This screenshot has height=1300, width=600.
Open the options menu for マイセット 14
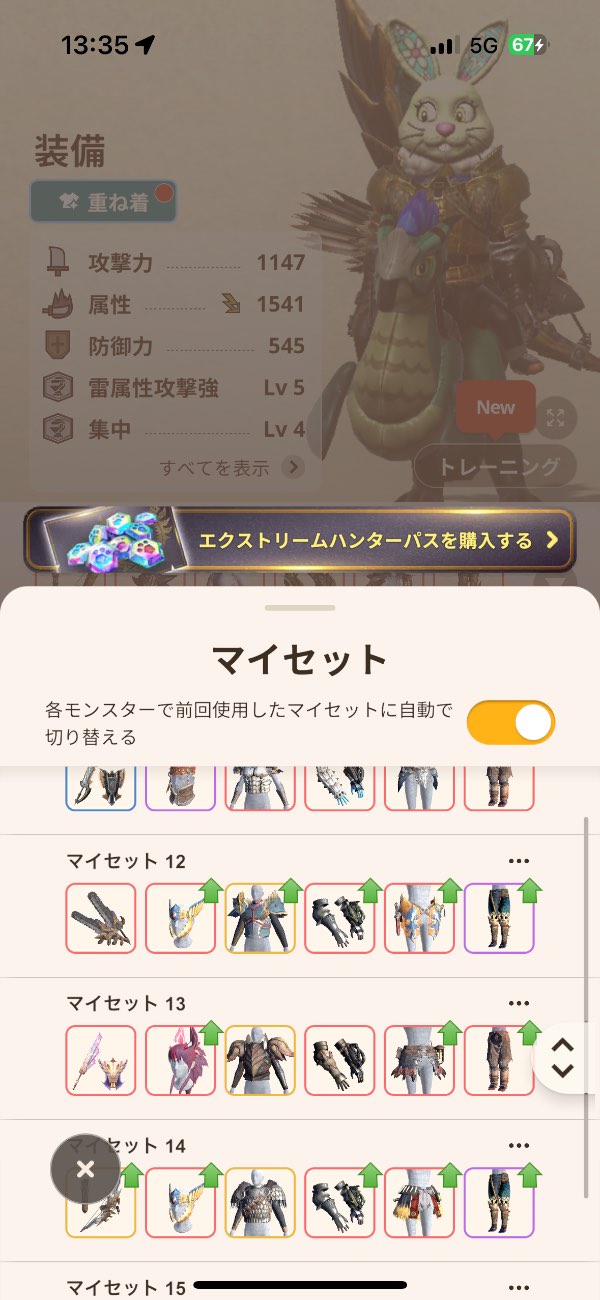pyautogui.click(x=518, y=1145)
